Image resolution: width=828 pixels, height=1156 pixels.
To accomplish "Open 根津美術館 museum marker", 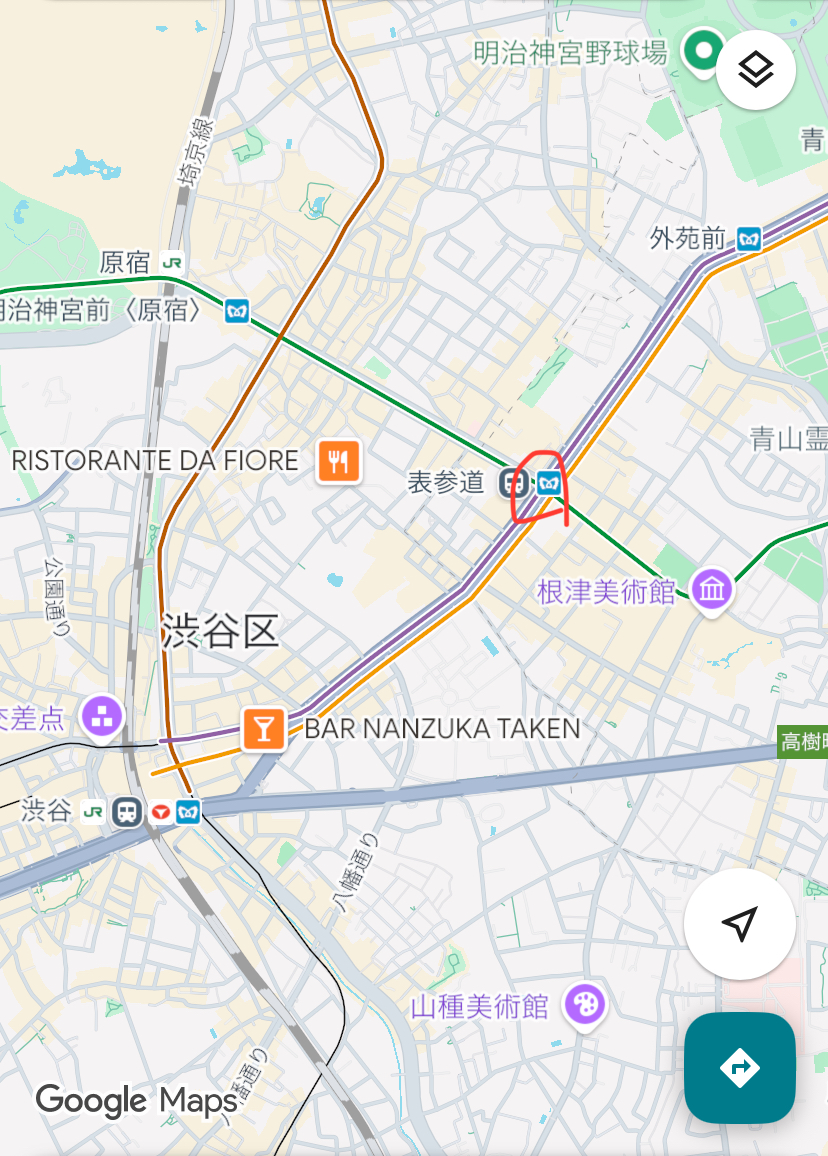I will 711,591.
